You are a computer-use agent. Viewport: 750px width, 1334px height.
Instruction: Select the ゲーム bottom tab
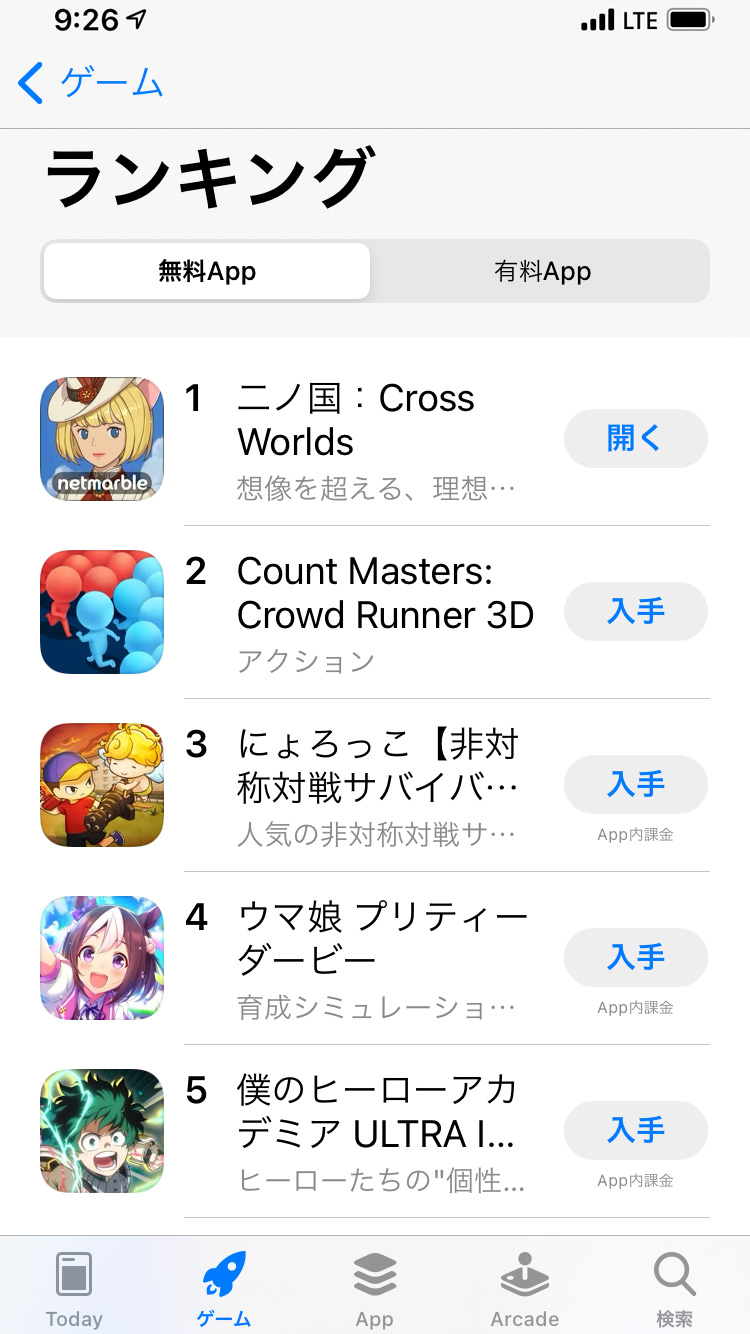pyautogui.click(x=224, y=1288)
